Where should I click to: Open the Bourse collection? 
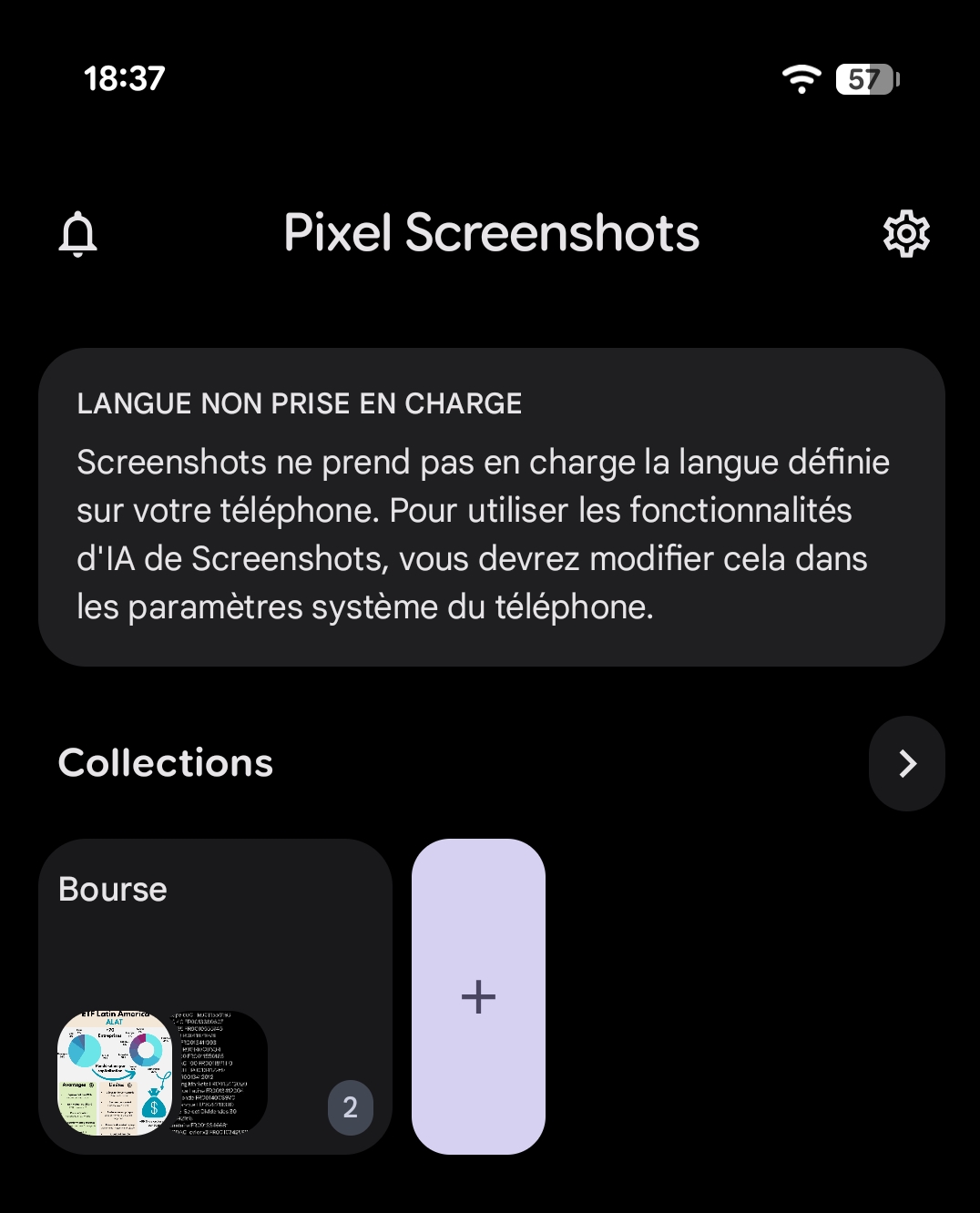pyautogui.click(x=215, y=995)
